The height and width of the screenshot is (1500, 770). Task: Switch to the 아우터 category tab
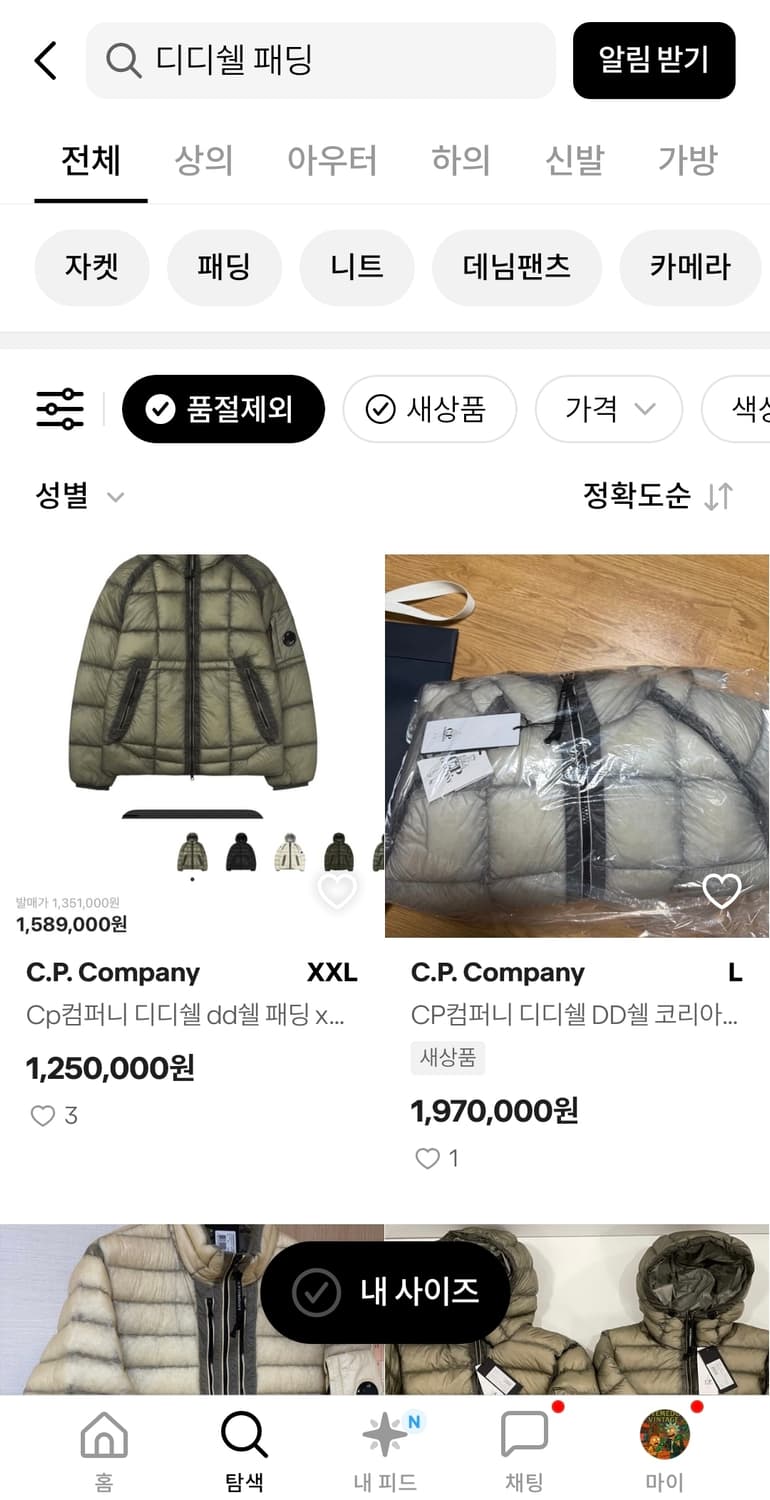332,160
